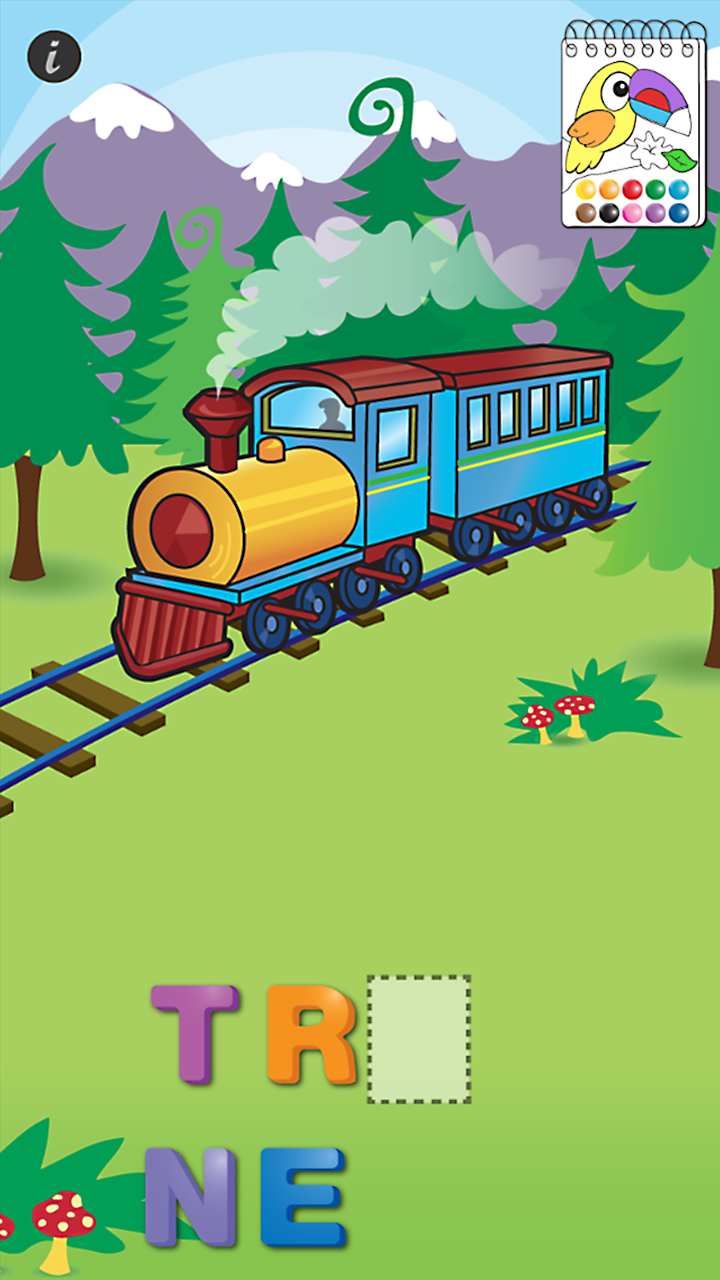
Task: Select the red paint dot on the notepad
Action: click(634, 190)
